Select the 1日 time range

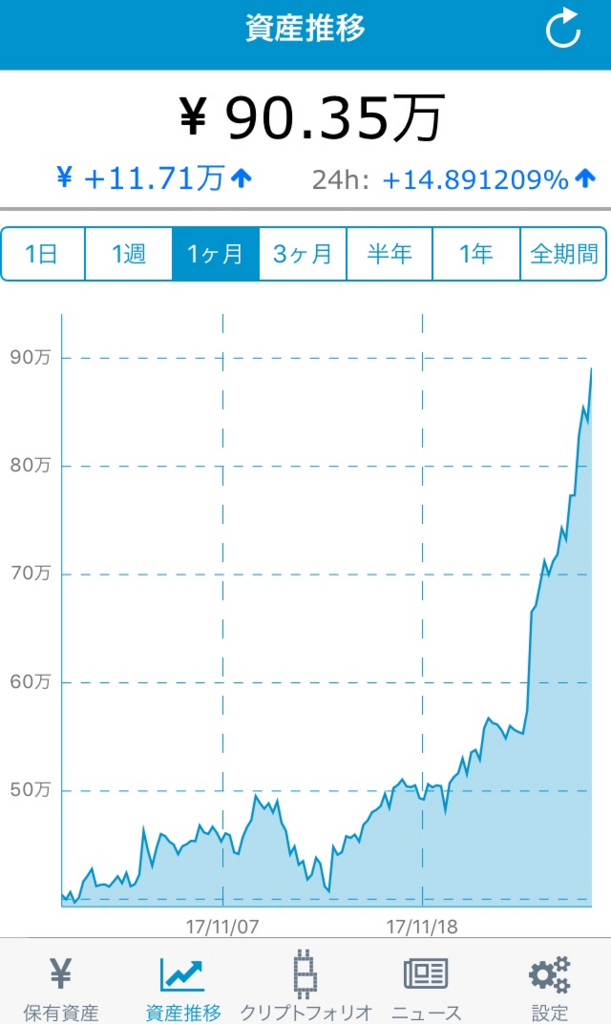pos(42,254)
